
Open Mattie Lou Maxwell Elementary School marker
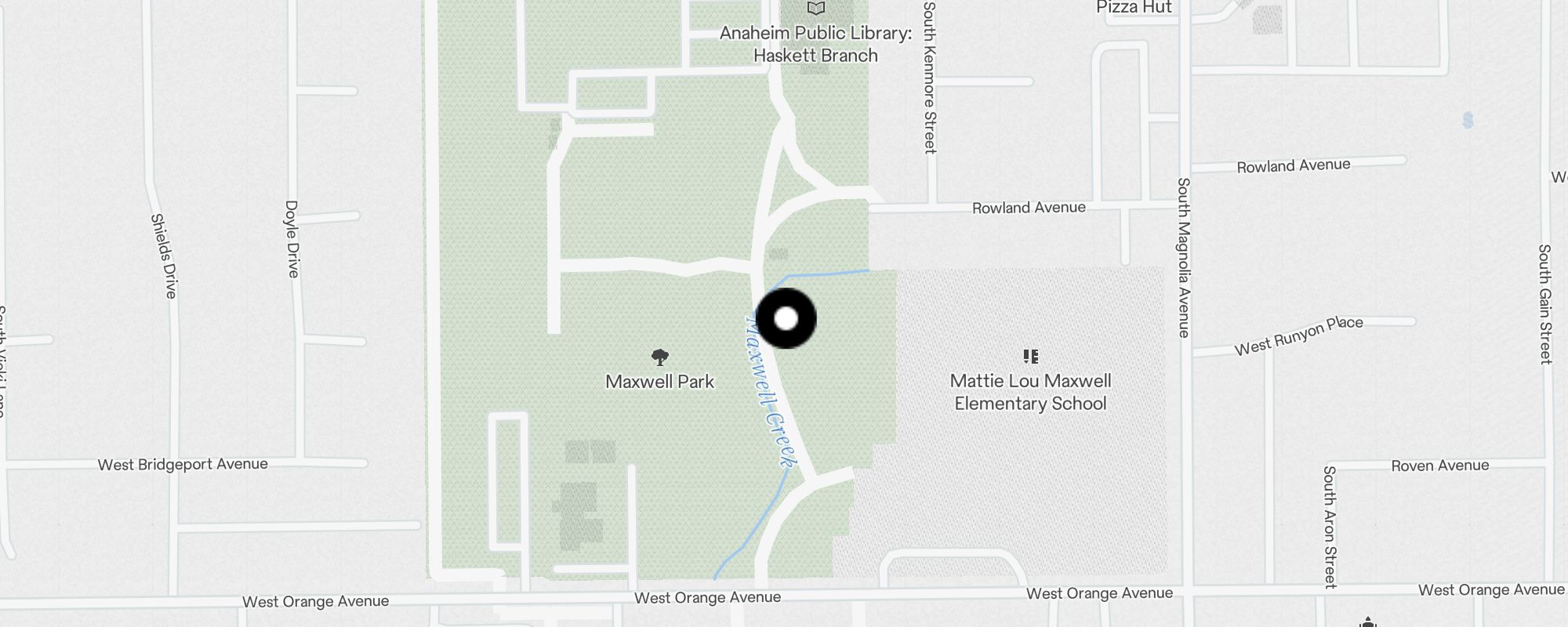coord(1031,357)
